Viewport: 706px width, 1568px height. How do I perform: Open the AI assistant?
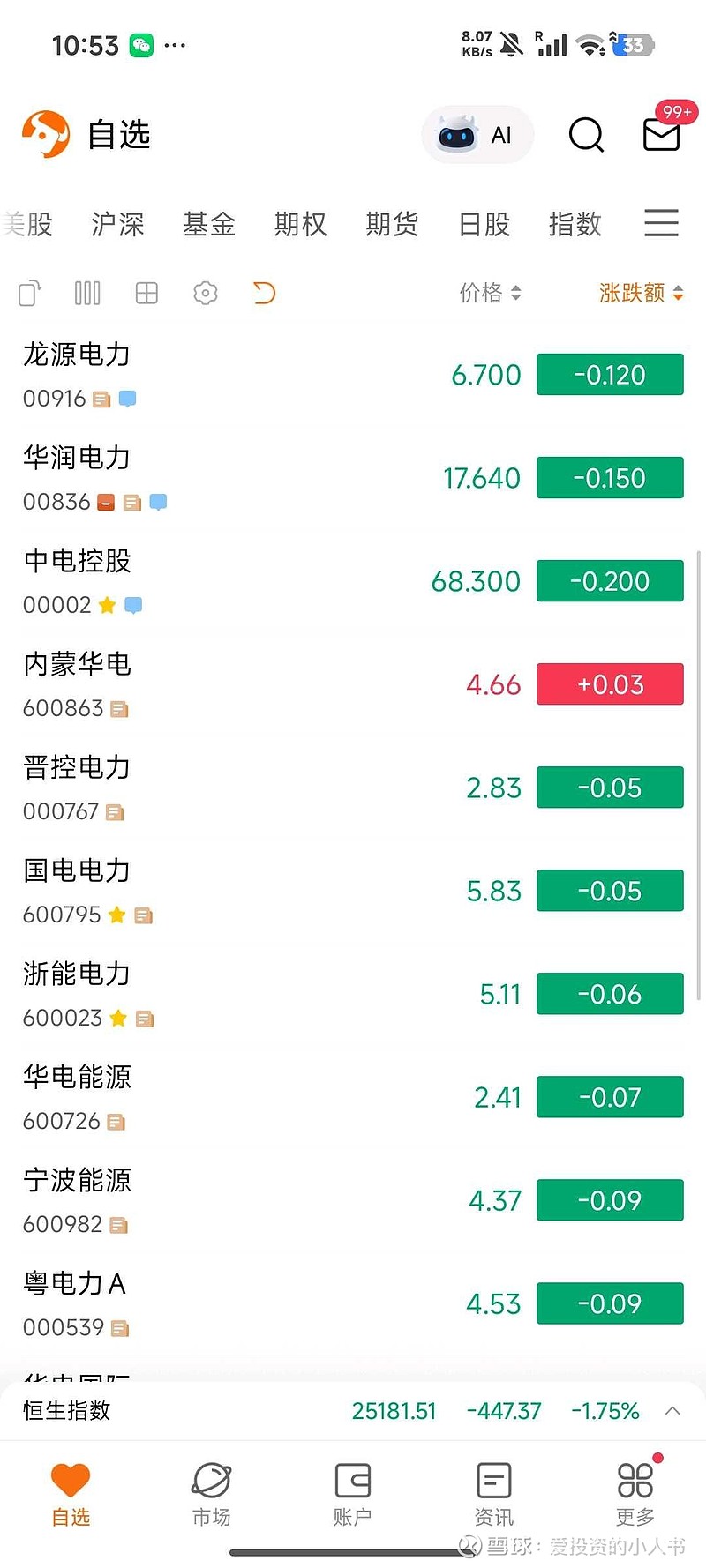click(477, 135)
